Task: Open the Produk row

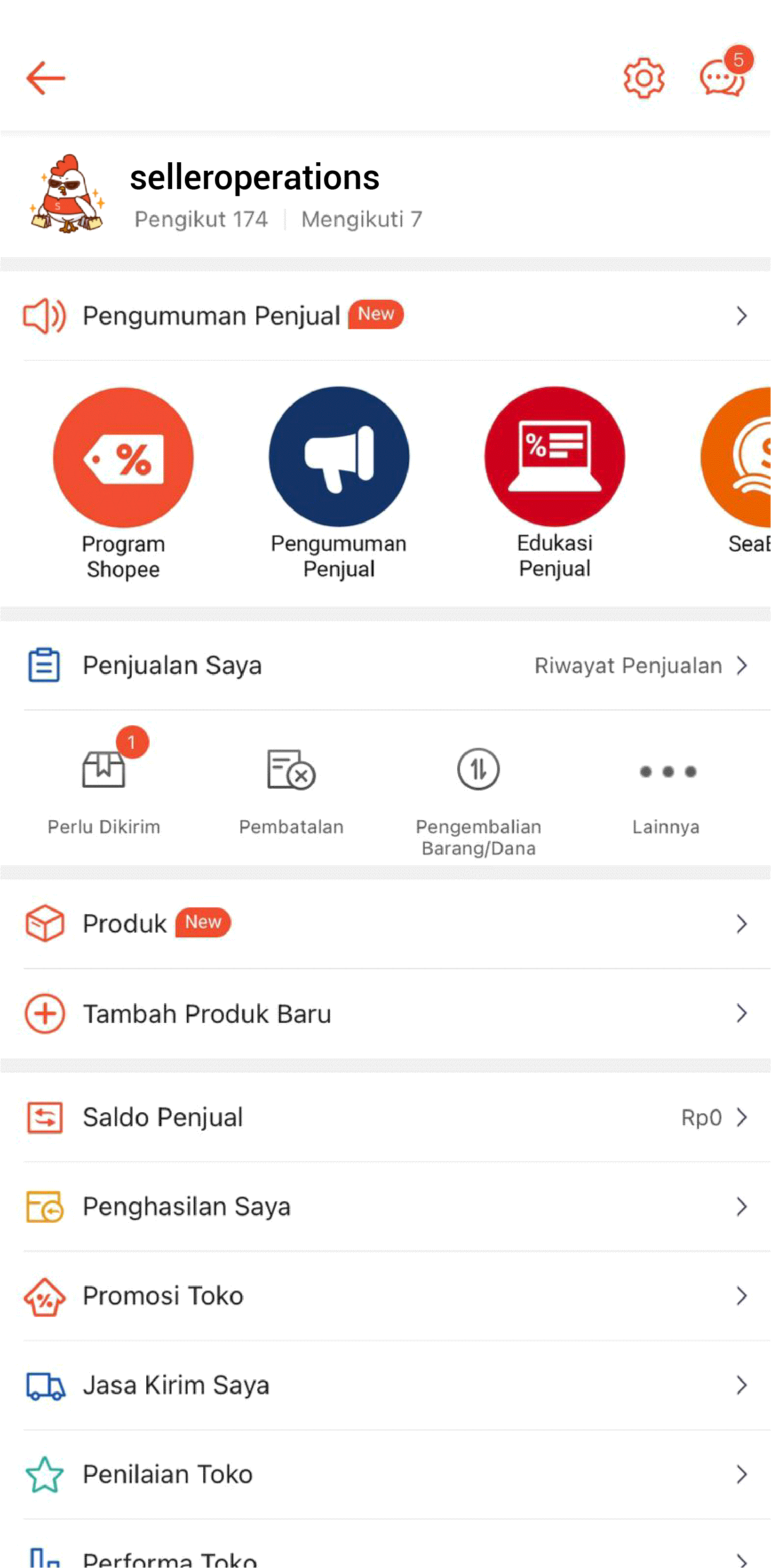Action: pyautogui.click(x=386, y=924)
